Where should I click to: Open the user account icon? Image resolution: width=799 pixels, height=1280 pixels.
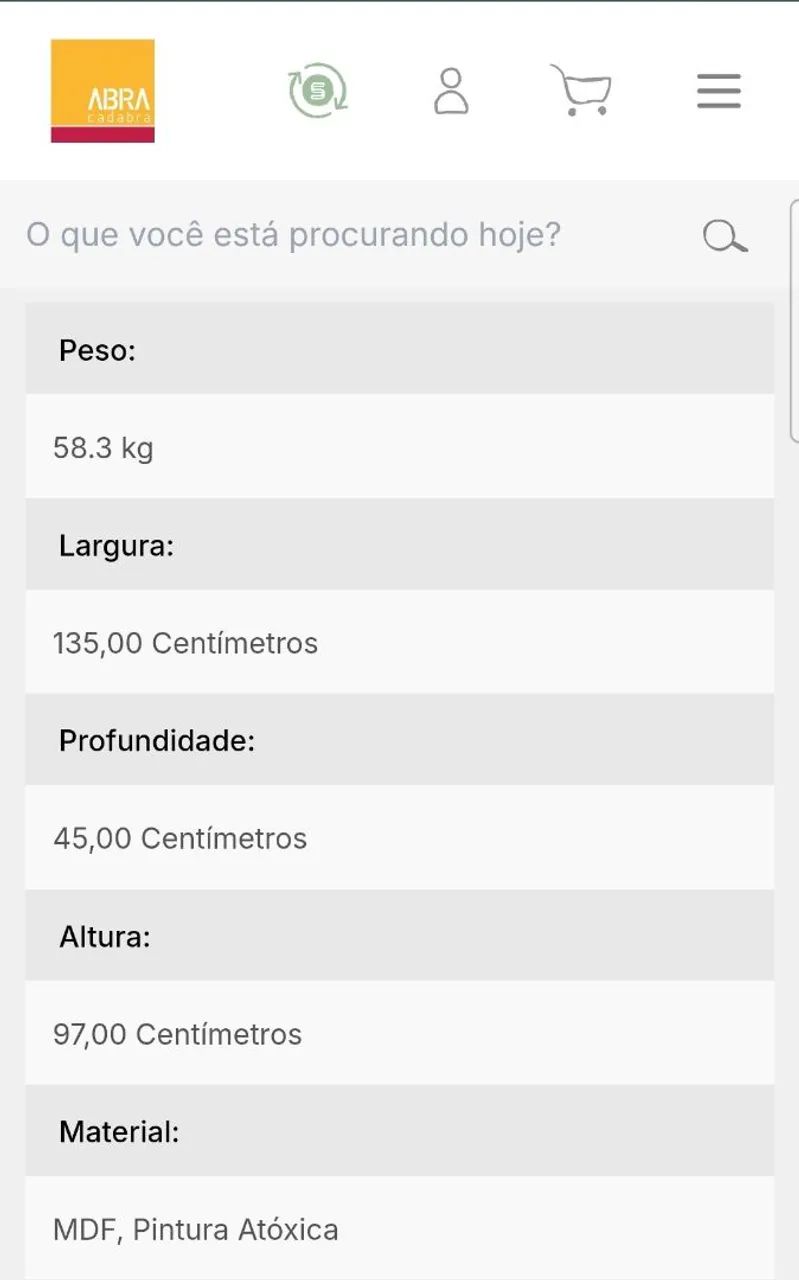tap(451, 91)
